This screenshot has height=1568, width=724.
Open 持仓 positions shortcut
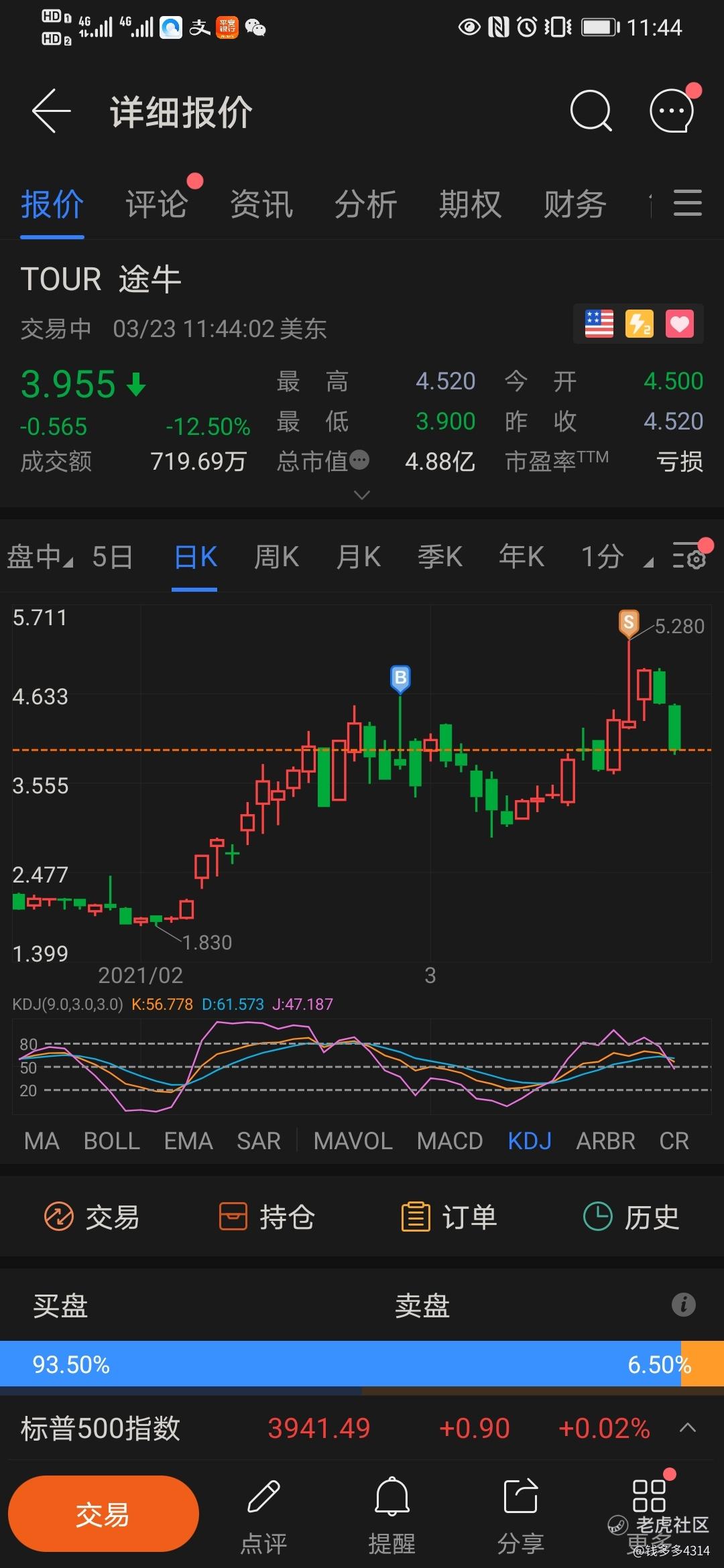coord(267,1217)
